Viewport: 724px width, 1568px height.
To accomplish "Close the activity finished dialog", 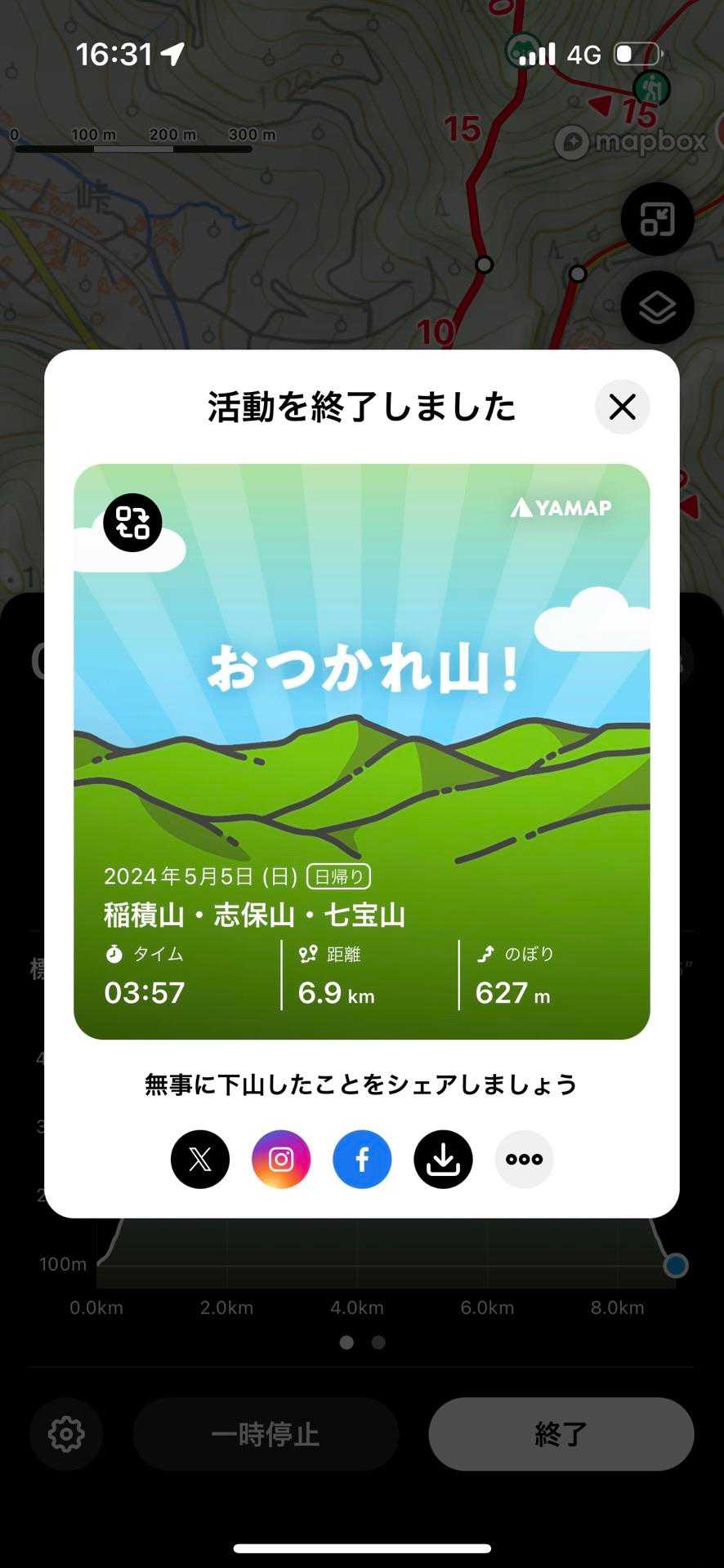I will [x=622, y=407].
